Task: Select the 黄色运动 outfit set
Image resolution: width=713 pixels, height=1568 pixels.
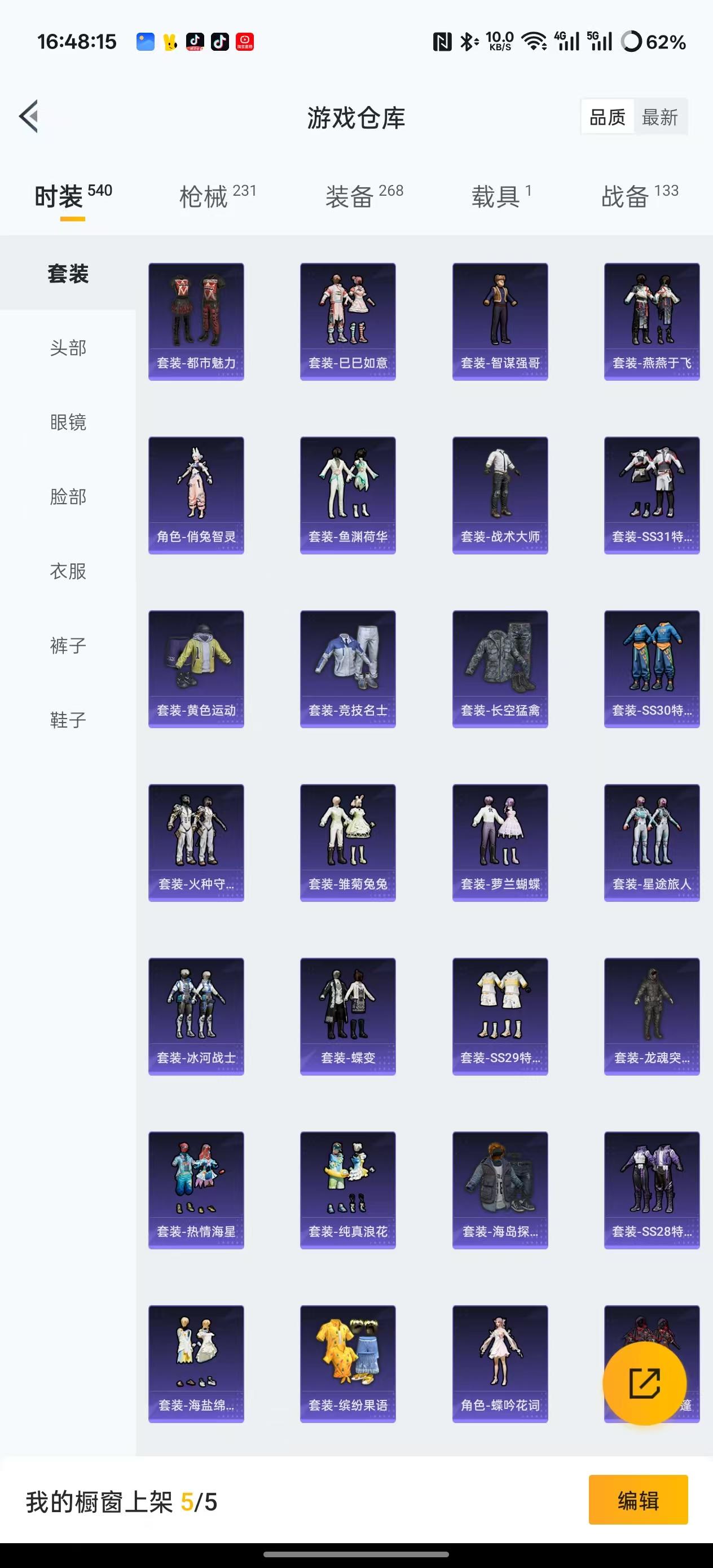Action: tap(195, 667)
